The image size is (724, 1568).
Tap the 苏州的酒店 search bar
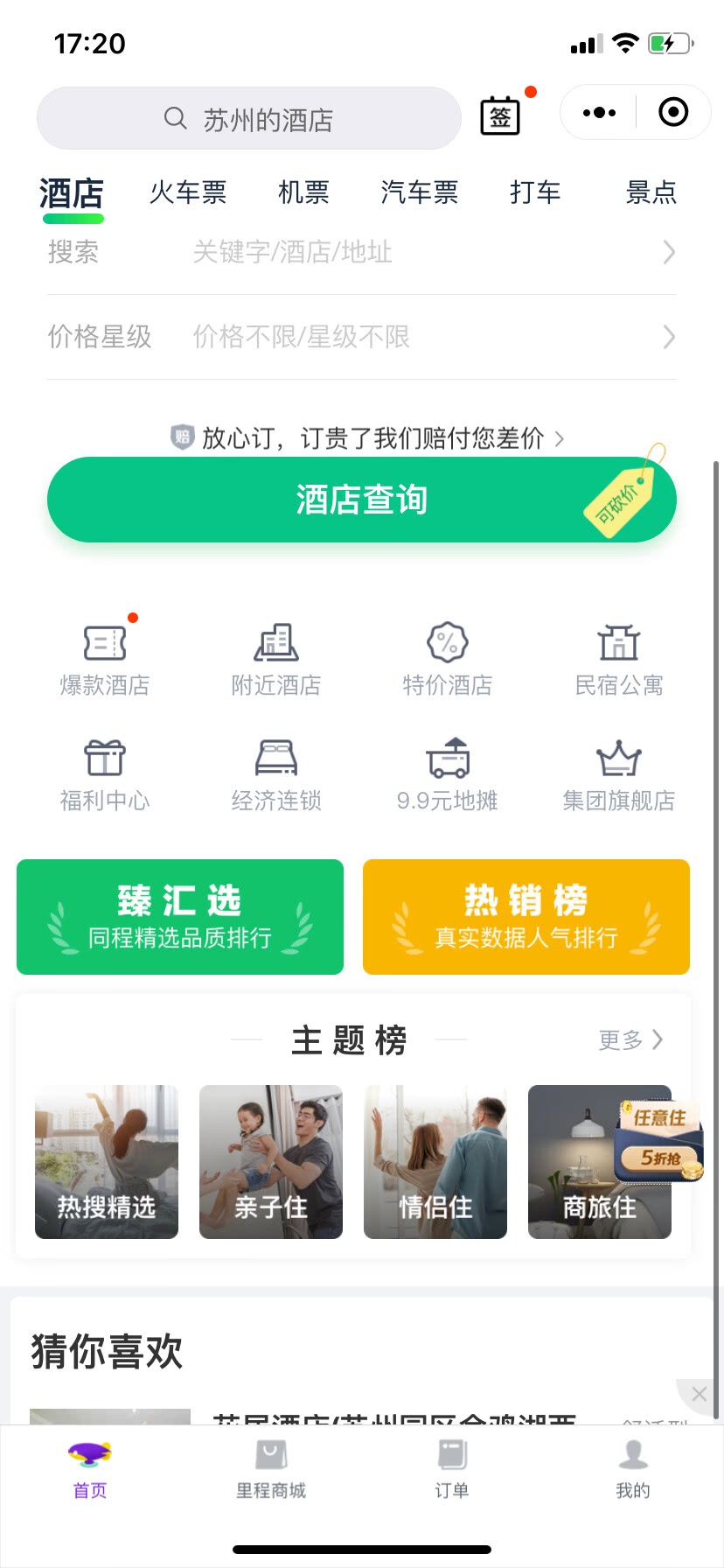(x=249, y=119)
